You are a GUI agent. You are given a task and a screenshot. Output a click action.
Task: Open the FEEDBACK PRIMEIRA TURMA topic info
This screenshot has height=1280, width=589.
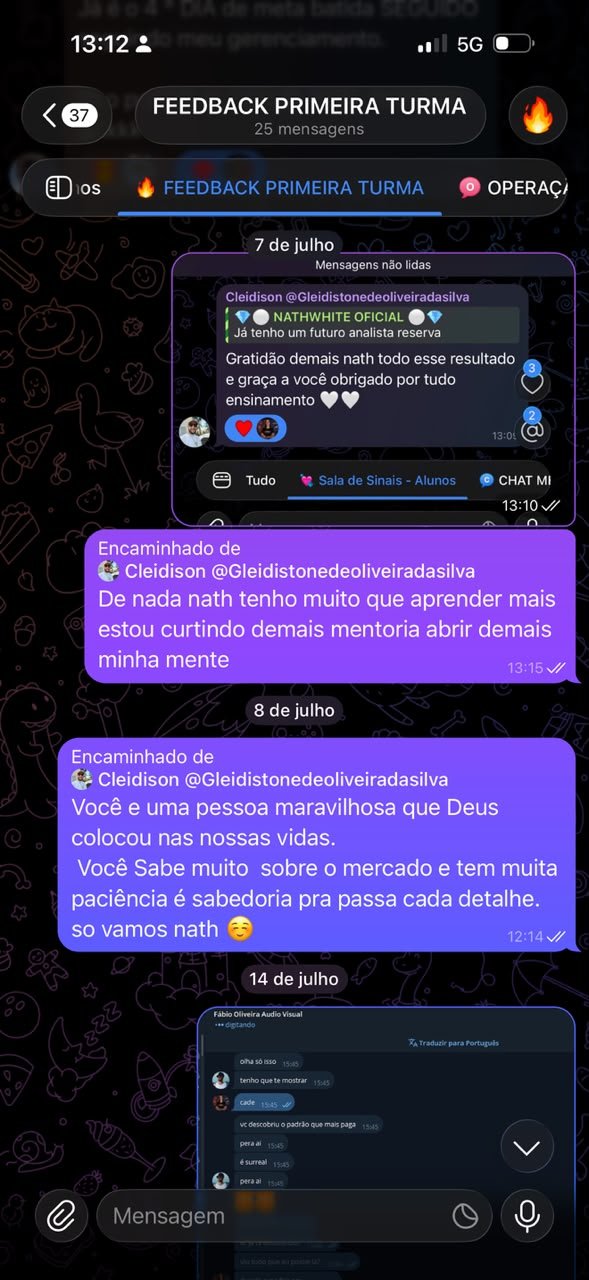(309, 115)
